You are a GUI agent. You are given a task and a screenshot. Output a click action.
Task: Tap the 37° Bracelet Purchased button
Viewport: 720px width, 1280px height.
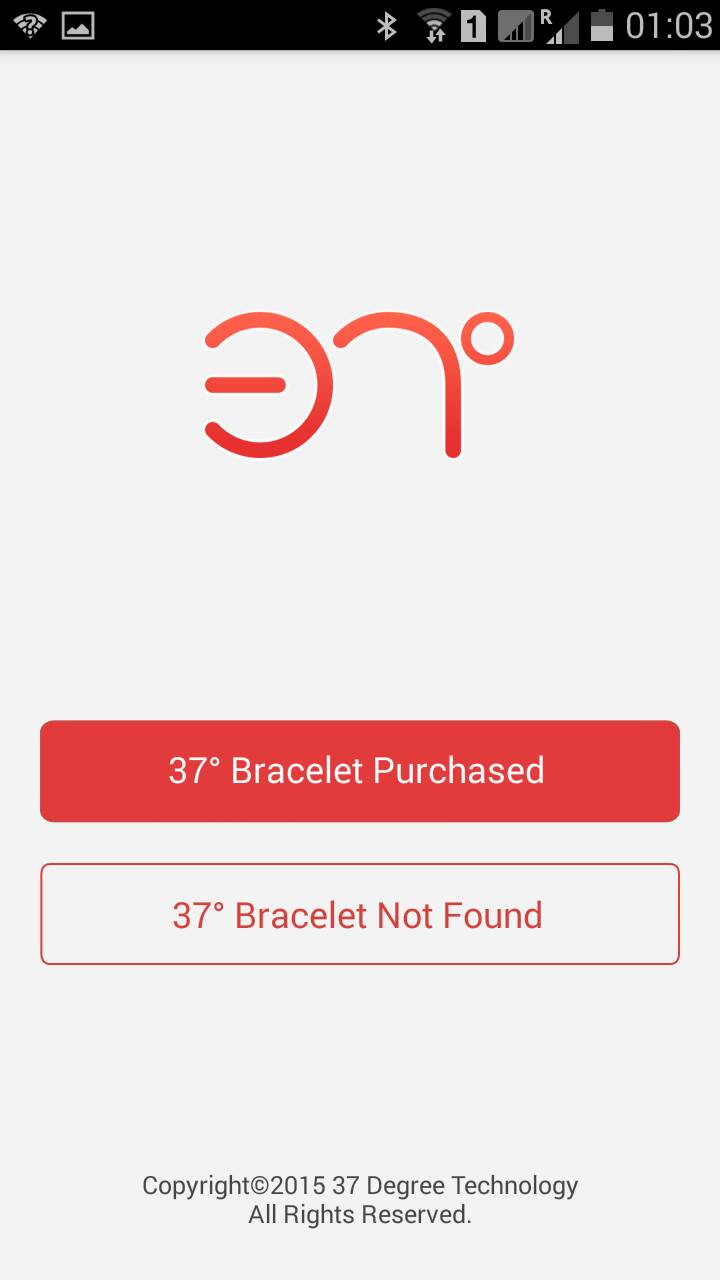click(360, 771)
